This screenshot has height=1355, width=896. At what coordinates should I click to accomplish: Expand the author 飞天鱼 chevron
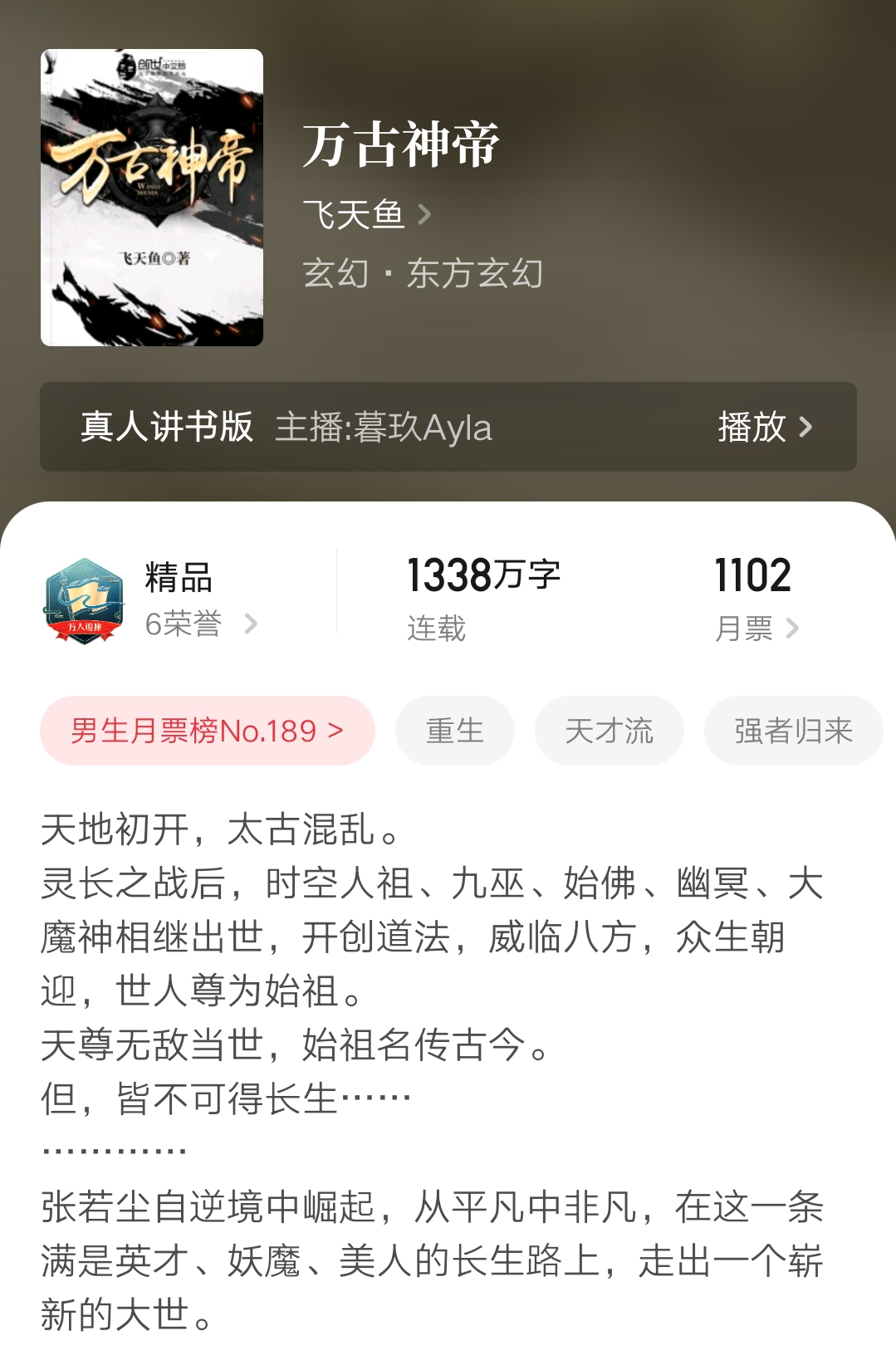(424, 214)
